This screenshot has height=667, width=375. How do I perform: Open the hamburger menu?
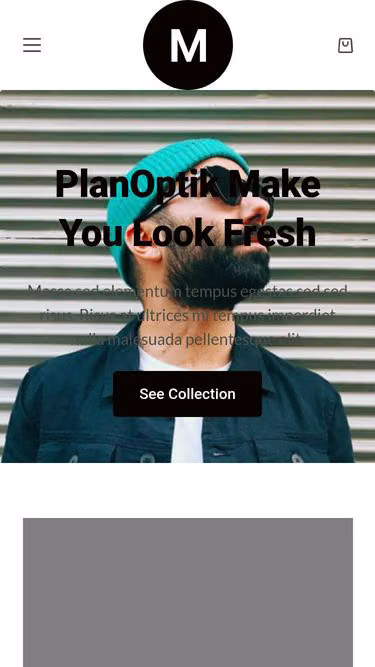(x=32, y=45)
